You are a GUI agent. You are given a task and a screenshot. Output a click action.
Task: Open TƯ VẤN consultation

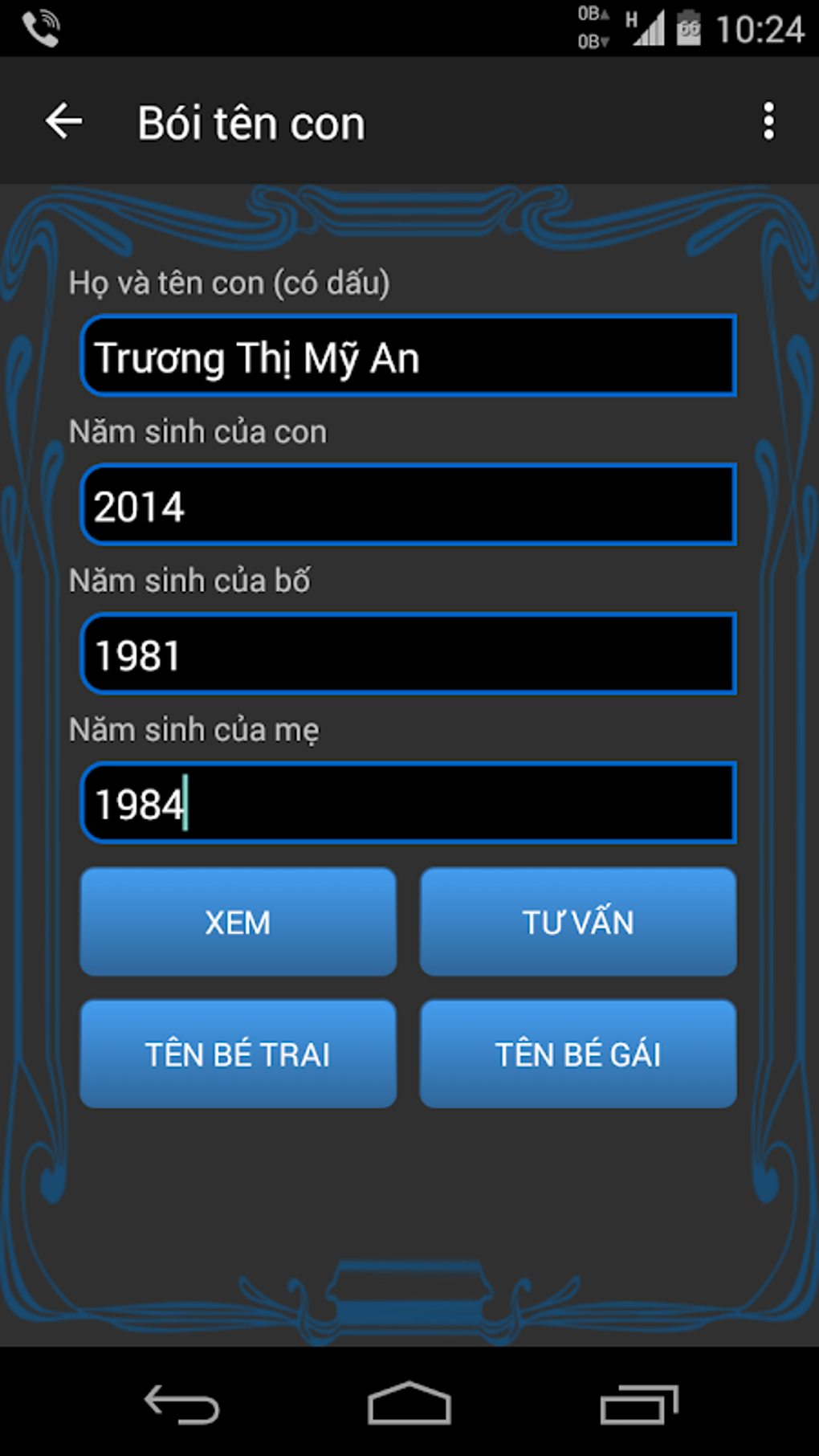[x=578, y=922]
